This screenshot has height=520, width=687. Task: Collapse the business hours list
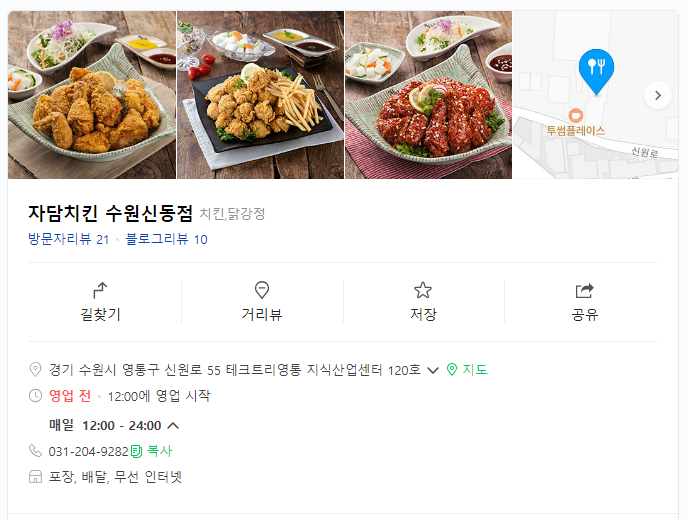(174, 425)
